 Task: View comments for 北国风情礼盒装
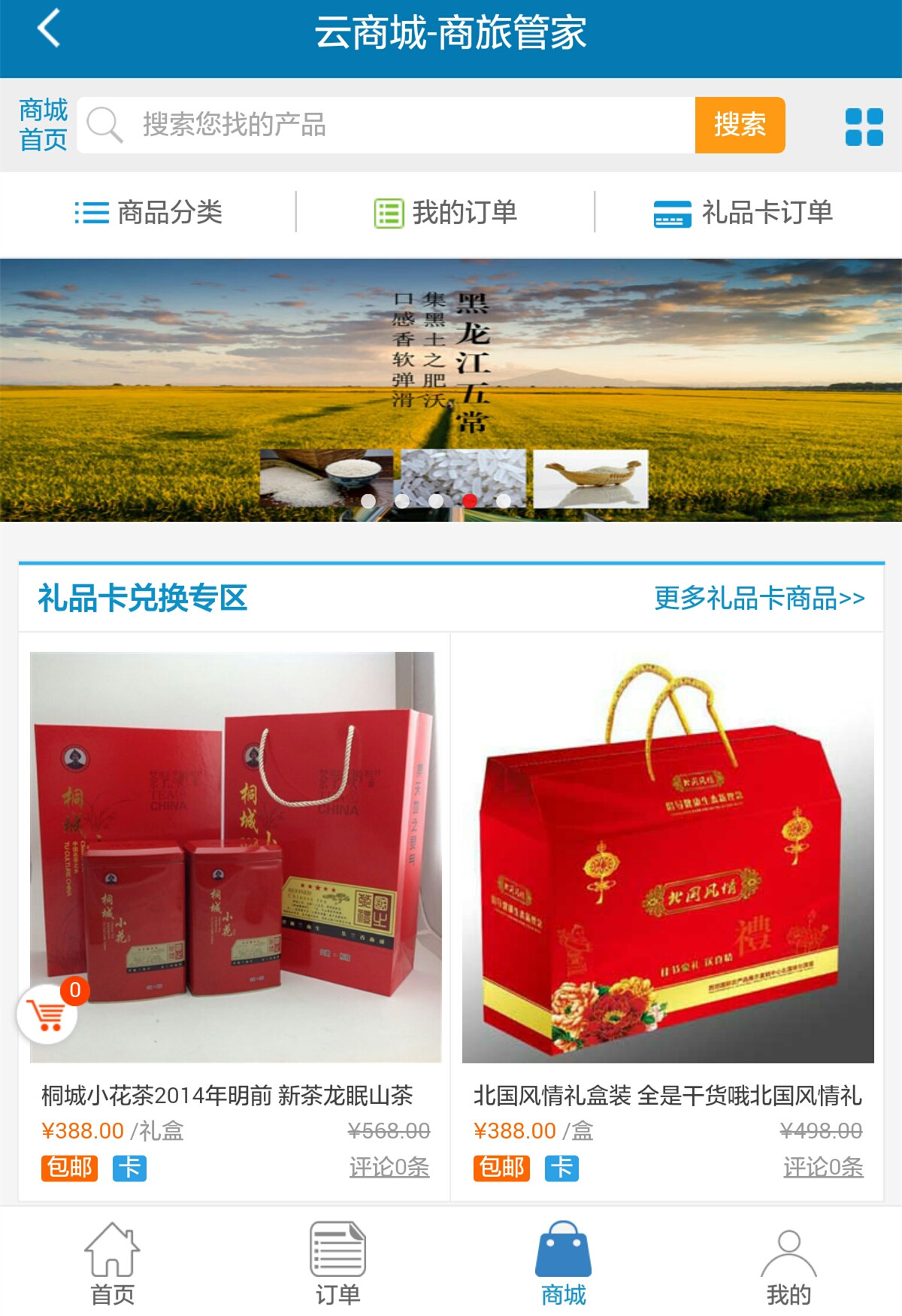(823, 1167)
